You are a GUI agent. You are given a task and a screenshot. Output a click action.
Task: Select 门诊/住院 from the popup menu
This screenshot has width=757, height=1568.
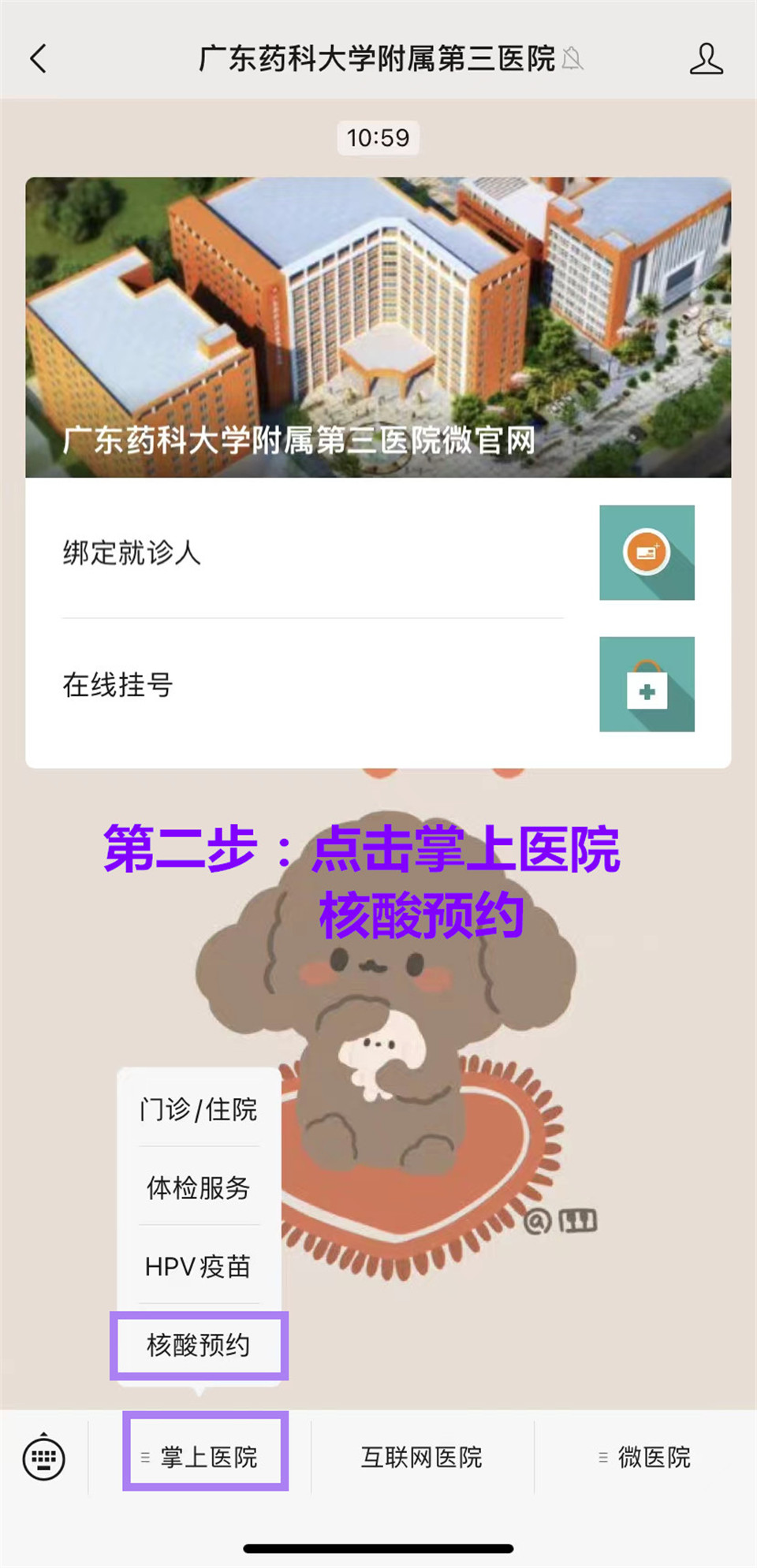tap(199, 1108)
